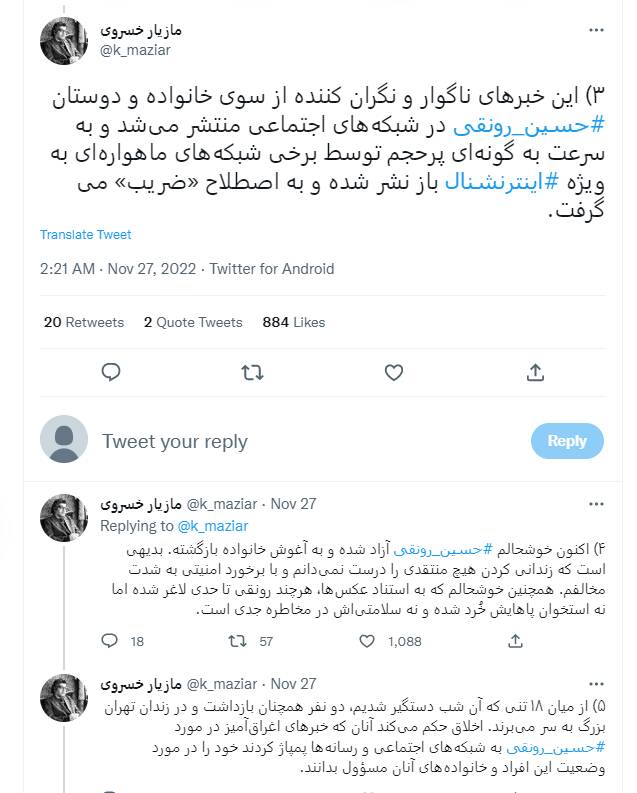Open comments on reply with 18 replies
Image resolution: width=637 pixels, height=793 pixels.
(x=111, y=641)
